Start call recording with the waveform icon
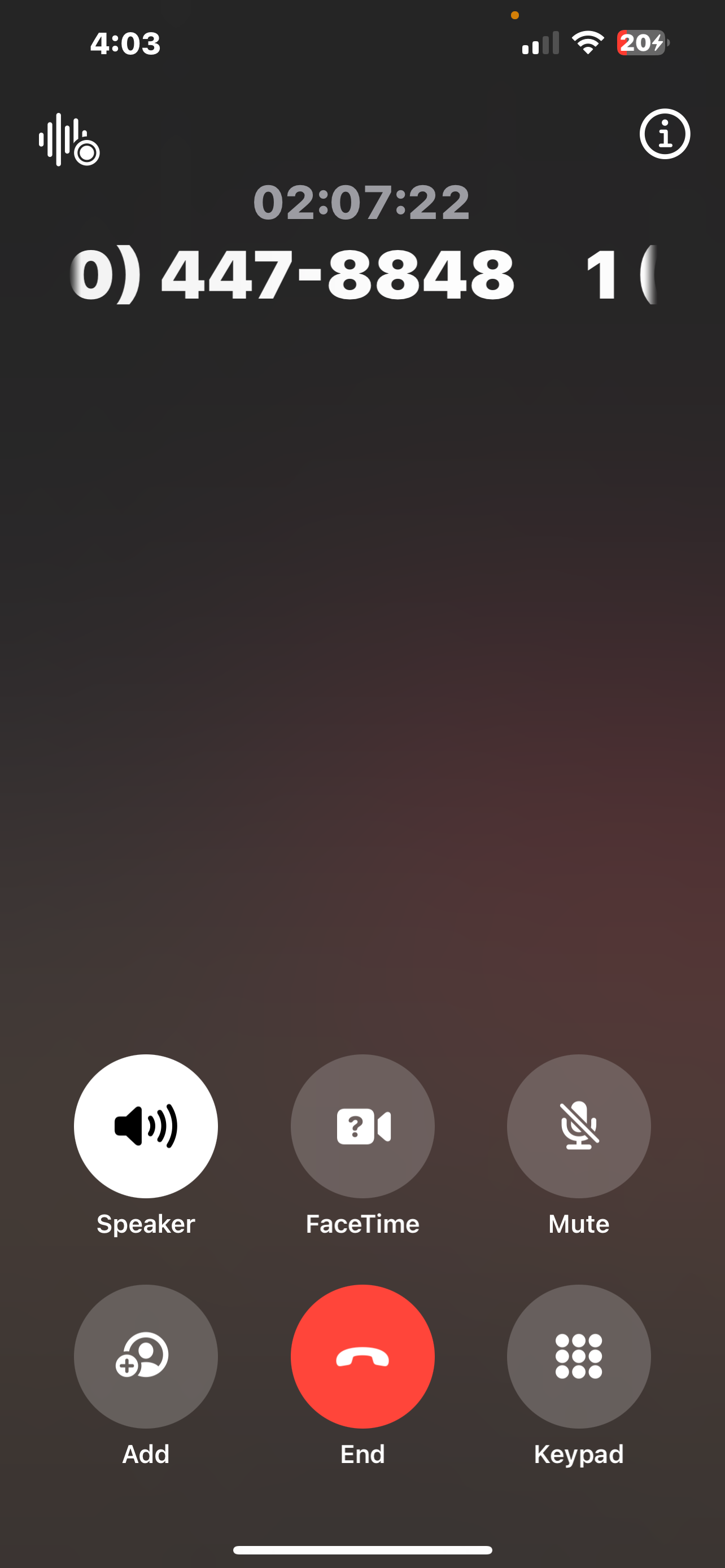725x1568 pixels. [x=69, y=139]
